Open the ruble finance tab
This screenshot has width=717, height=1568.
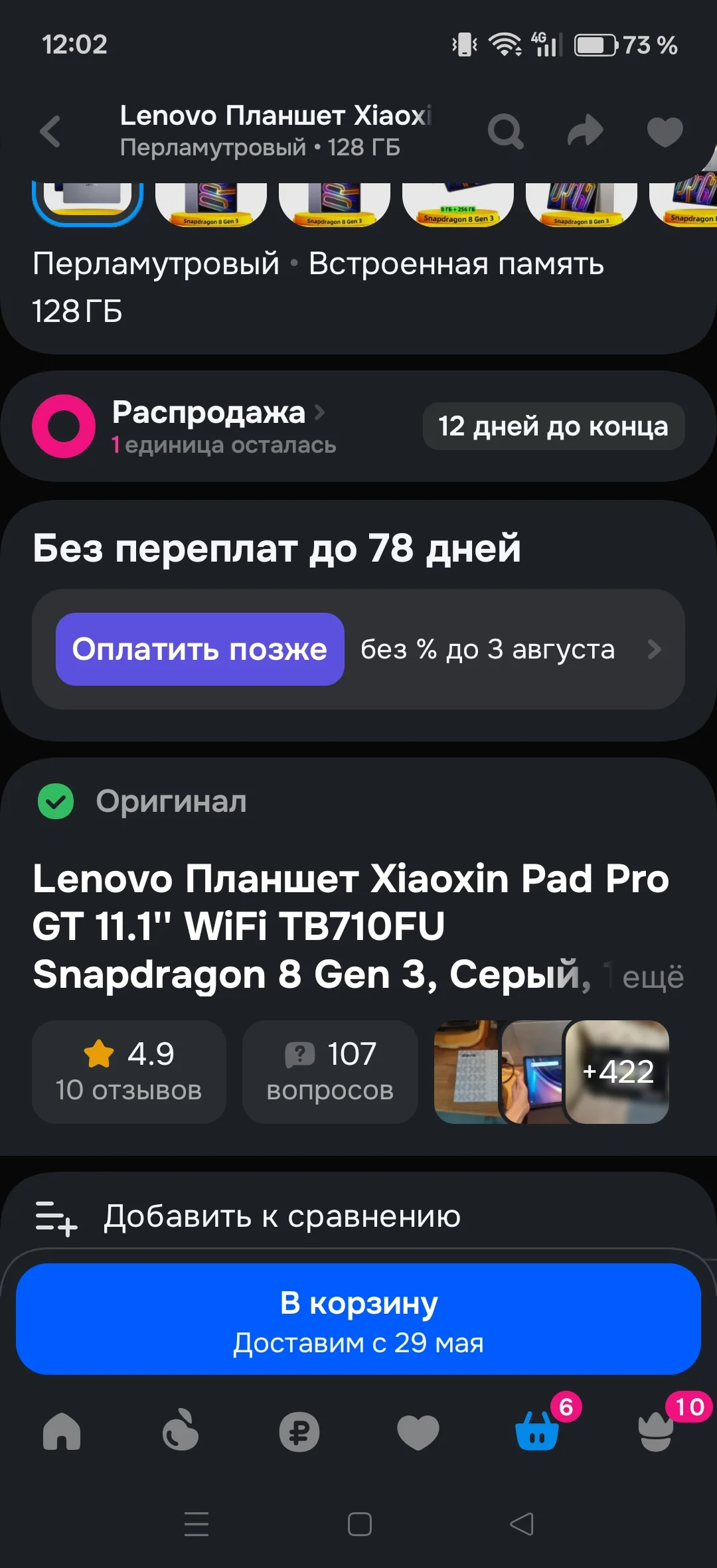(299, 1431)
